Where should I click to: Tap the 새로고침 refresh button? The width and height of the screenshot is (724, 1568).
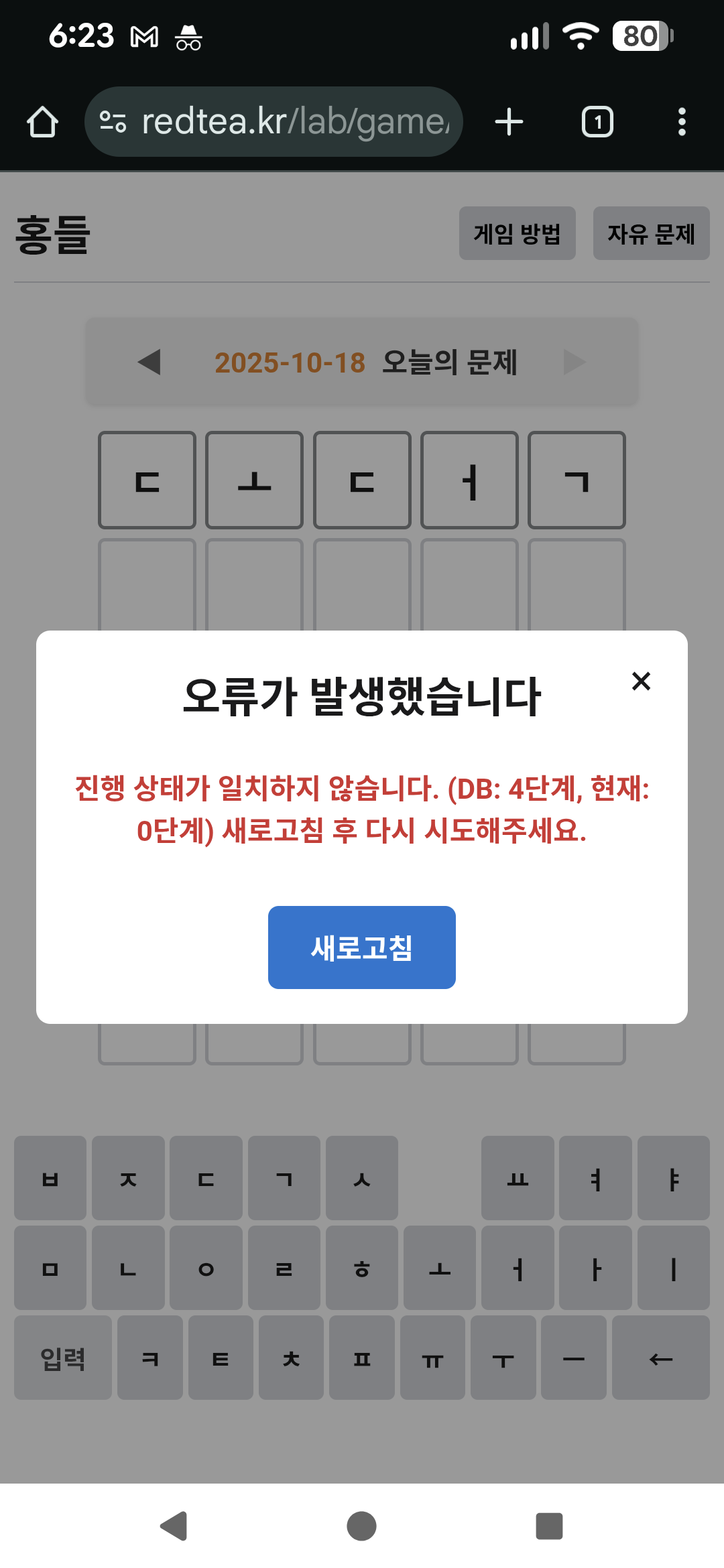(362, 947)
